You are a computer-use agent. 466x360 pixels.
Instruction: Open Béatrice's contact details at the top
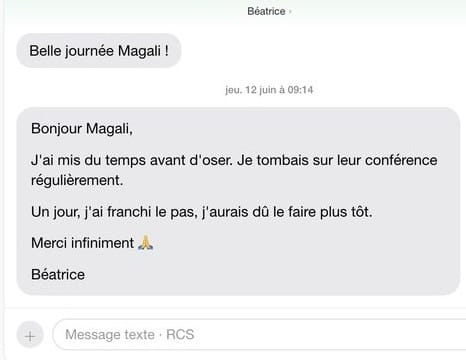pos(269,11)
